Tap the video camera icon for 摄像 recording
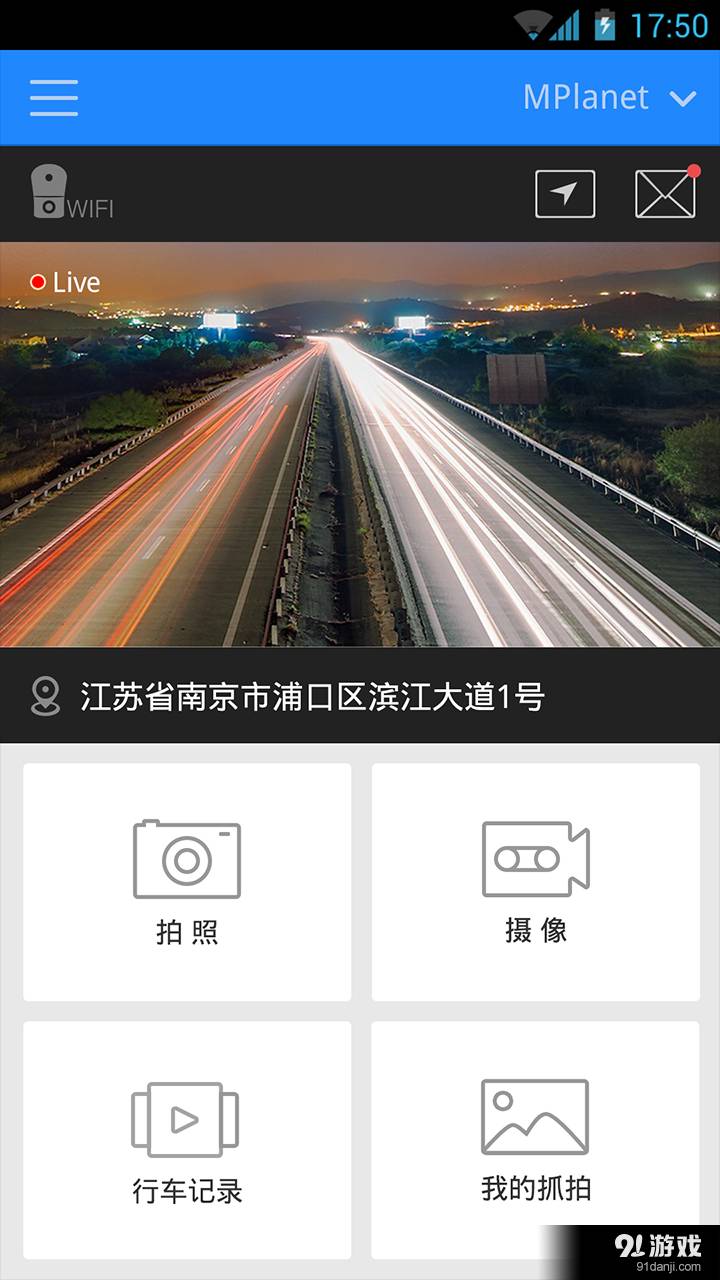720x1280 pixels. (x=534, y=858)
